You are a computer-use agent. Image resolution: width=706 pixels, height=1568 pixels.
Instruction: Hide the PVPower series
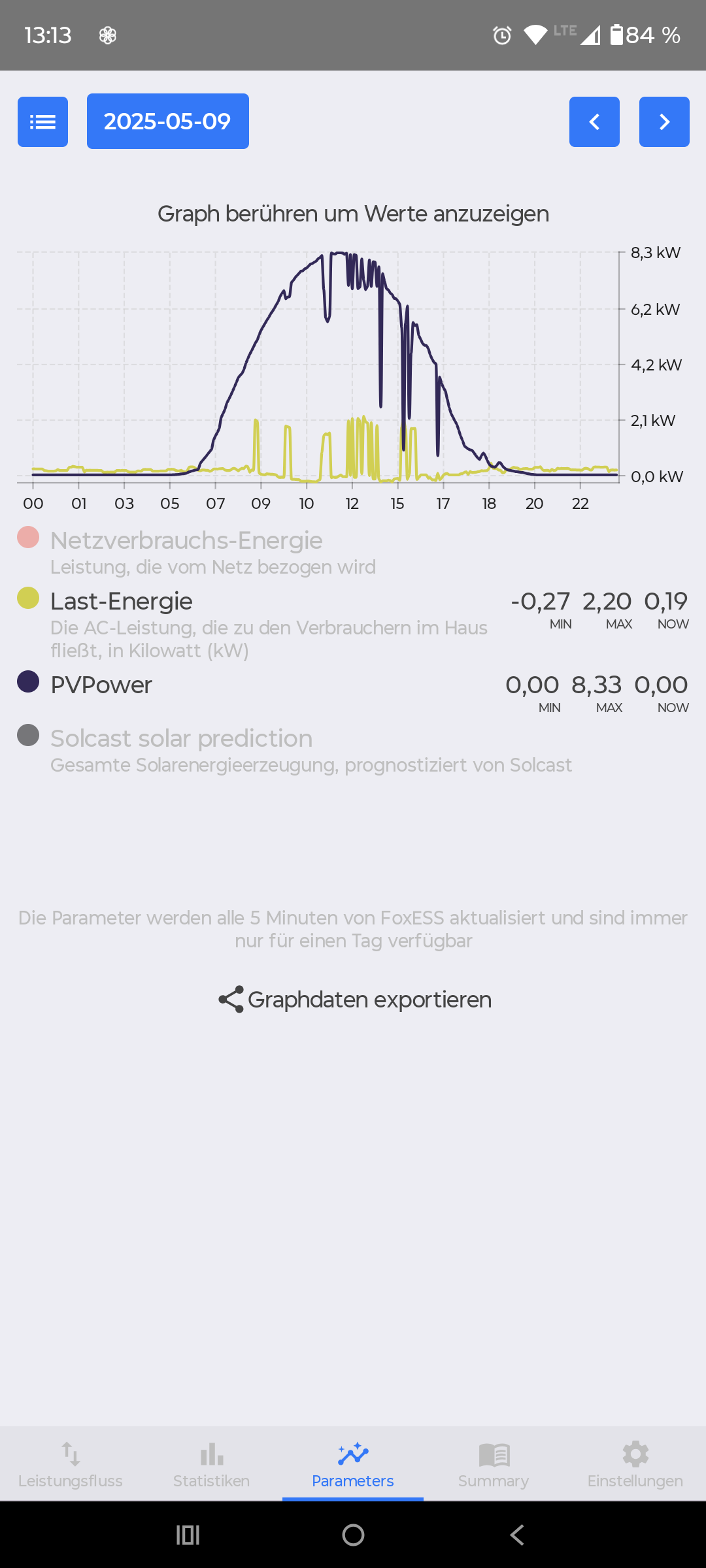click(x=101, y=685)
